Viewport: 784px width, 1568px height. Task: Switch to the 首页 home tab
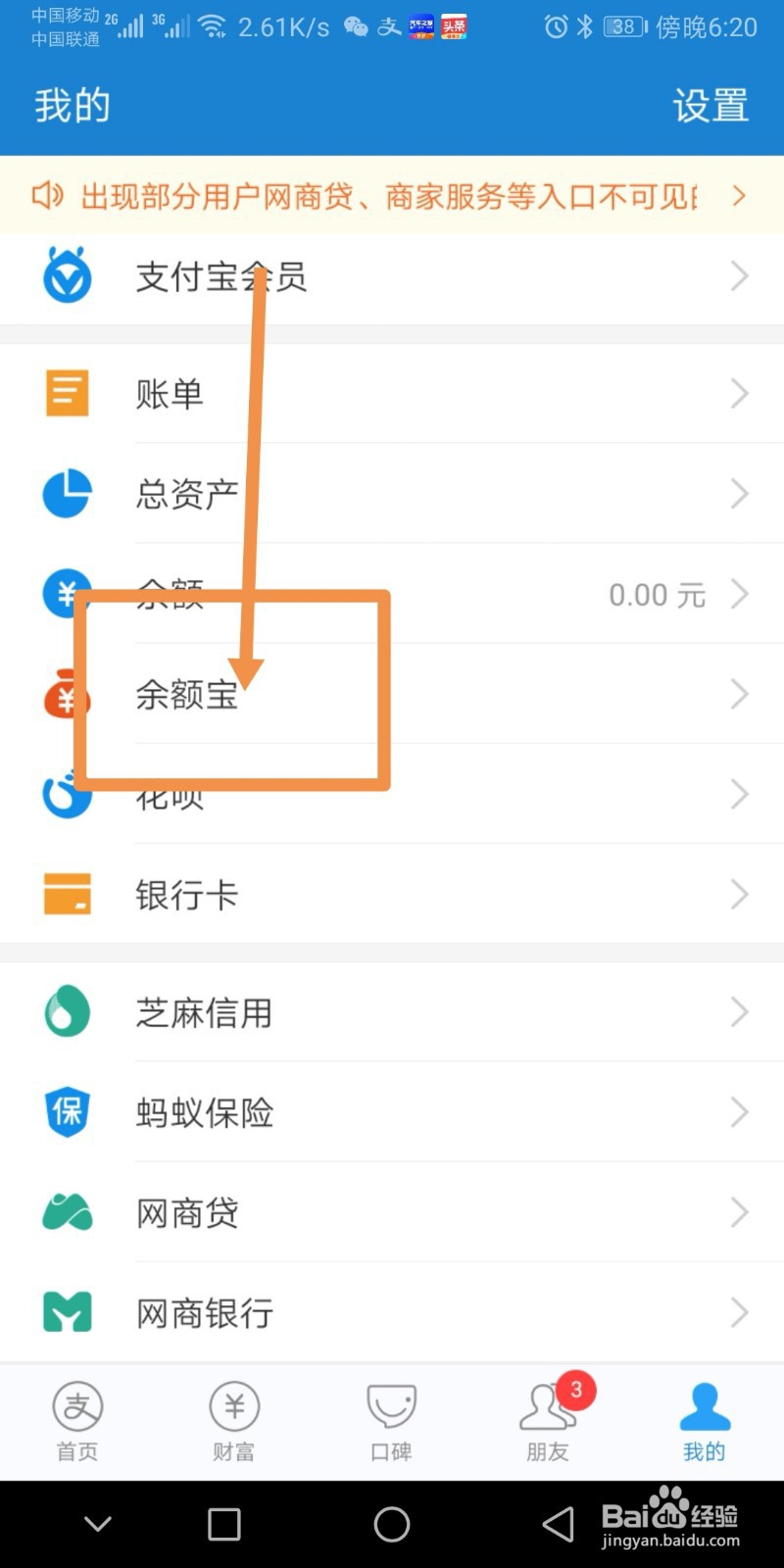tap(77, 1421)
